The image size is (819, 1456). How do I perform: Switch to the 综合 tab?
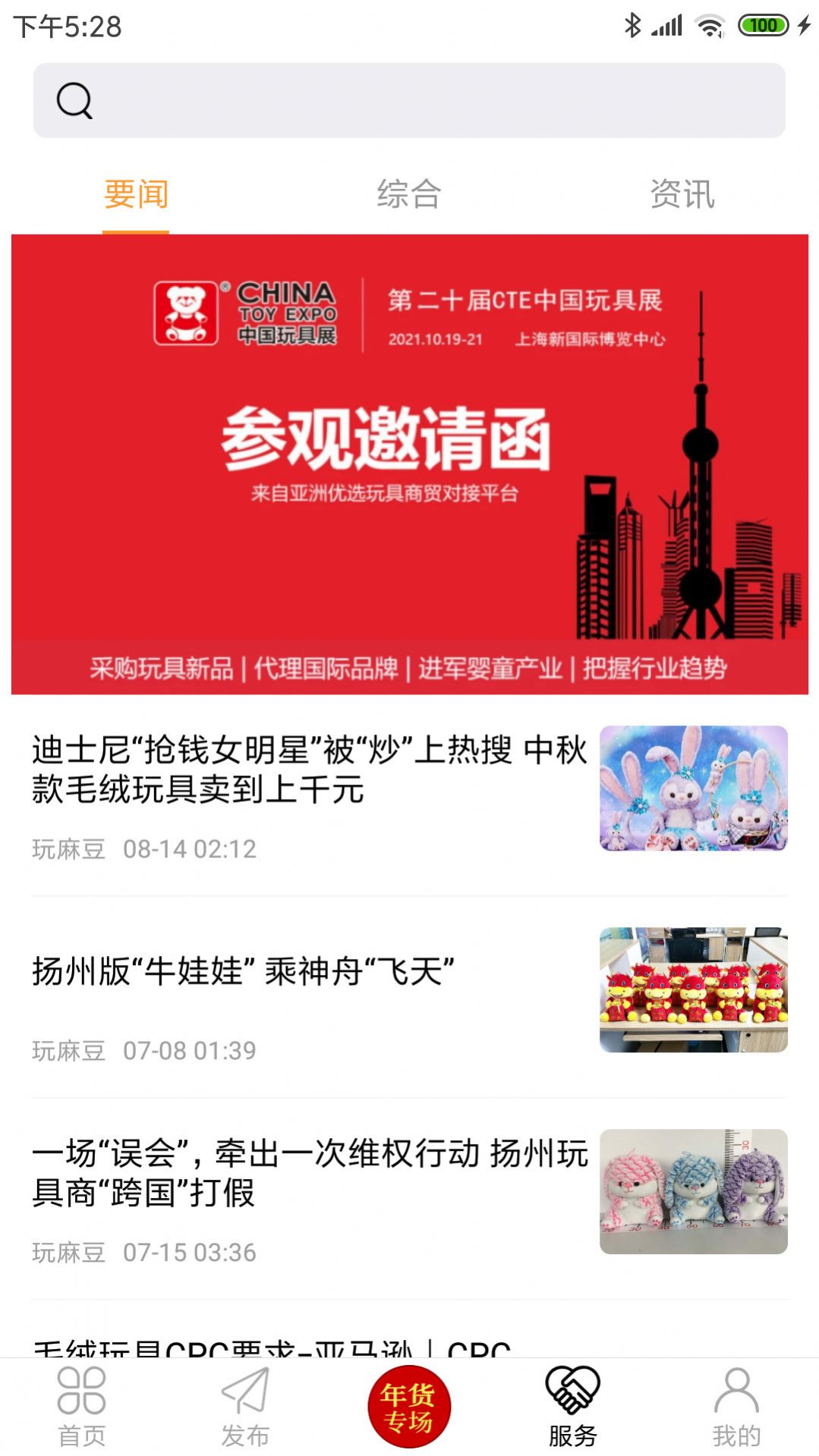408,195
